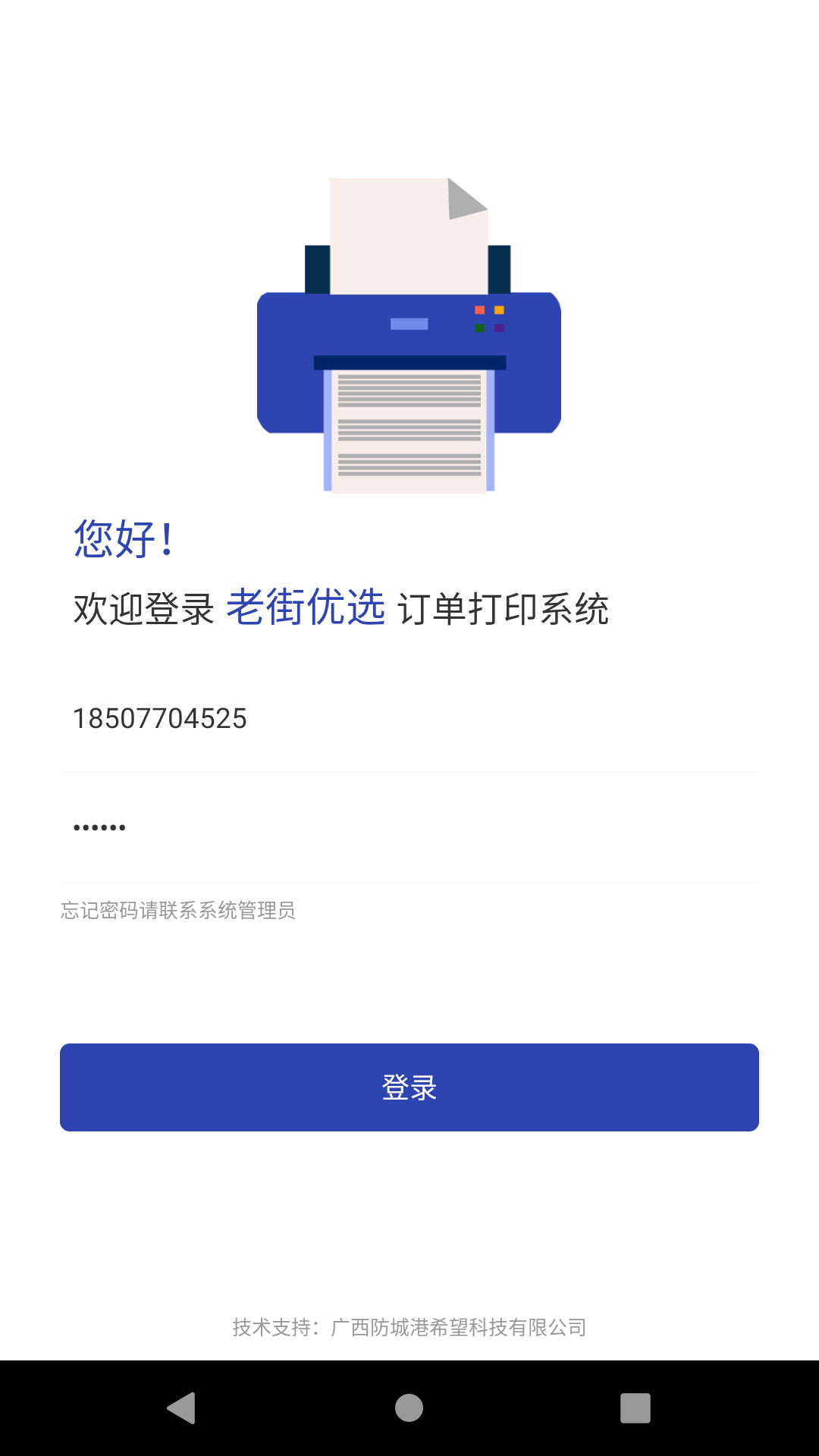Viewport: 819px width, 1456px height.
Task: Click the yellow square on the printer
Action: point(499,309)
